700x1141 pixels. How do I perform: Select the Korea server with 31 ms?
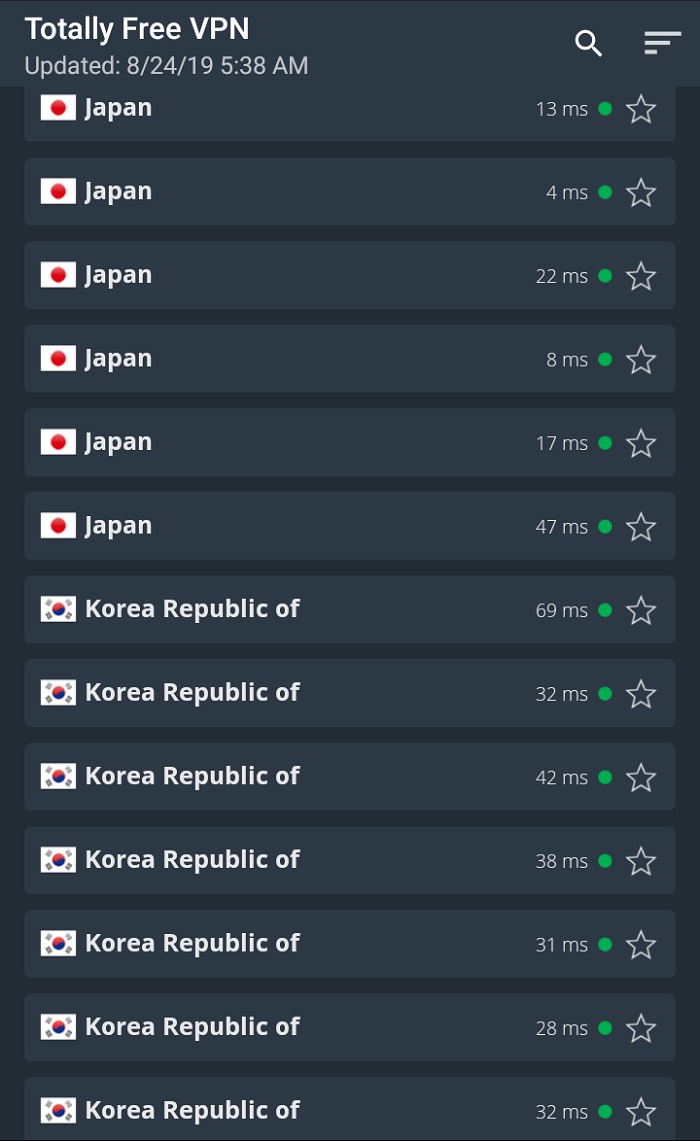300,943
